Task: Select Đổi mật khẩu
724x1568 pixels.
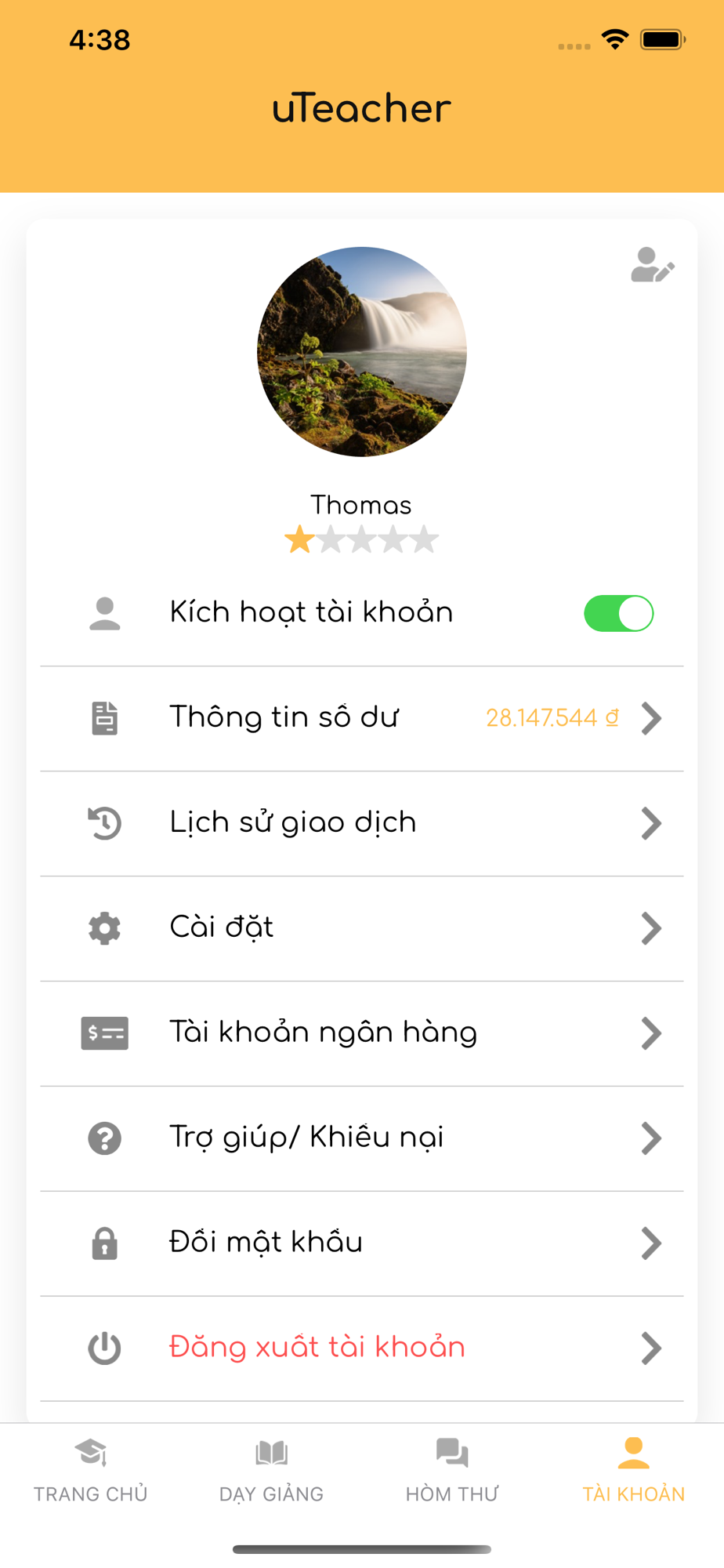Action: (x=361, y=1243)
